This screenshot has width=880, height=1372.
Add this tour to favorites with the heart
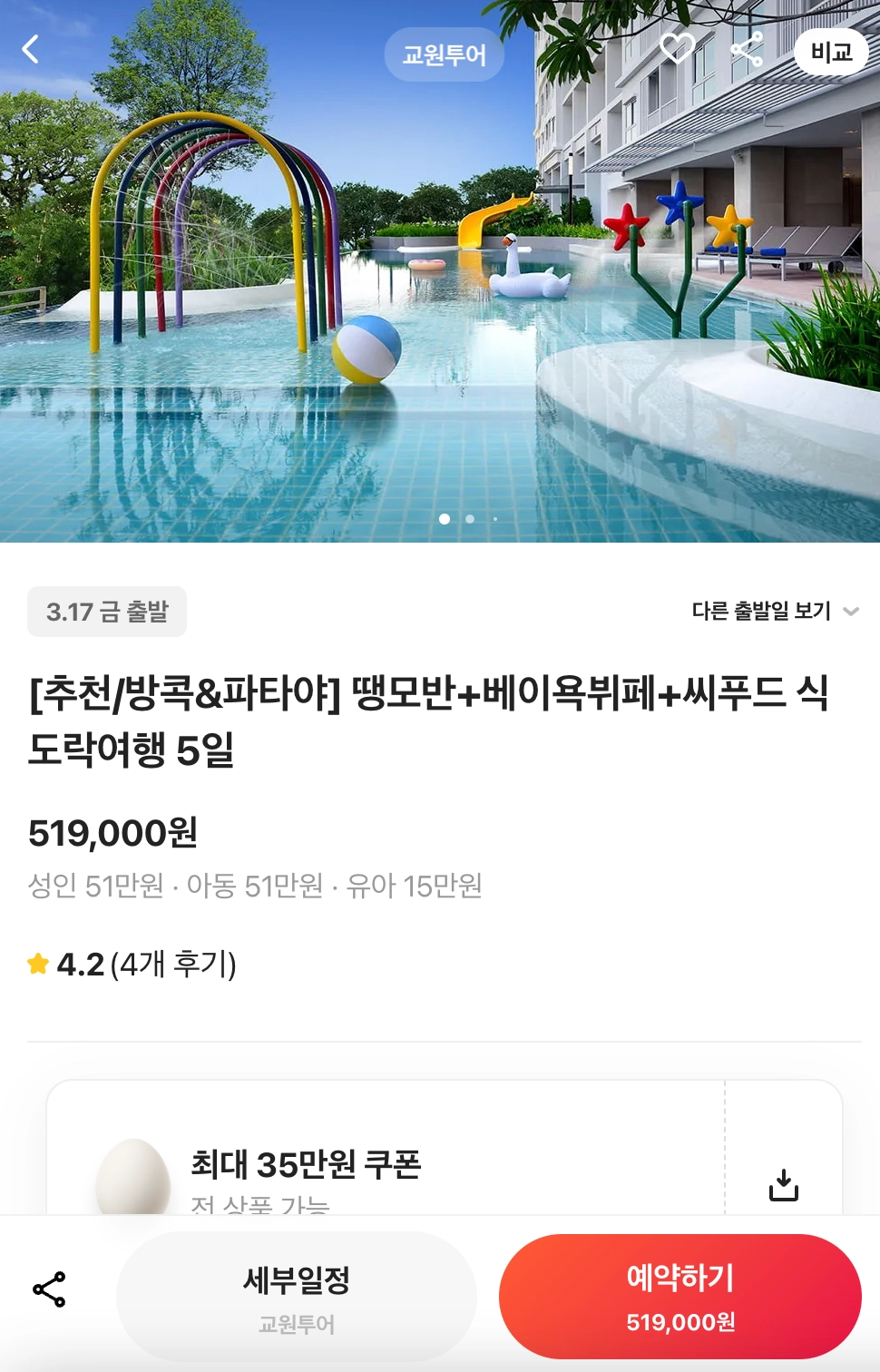click(x=677, y=48)
